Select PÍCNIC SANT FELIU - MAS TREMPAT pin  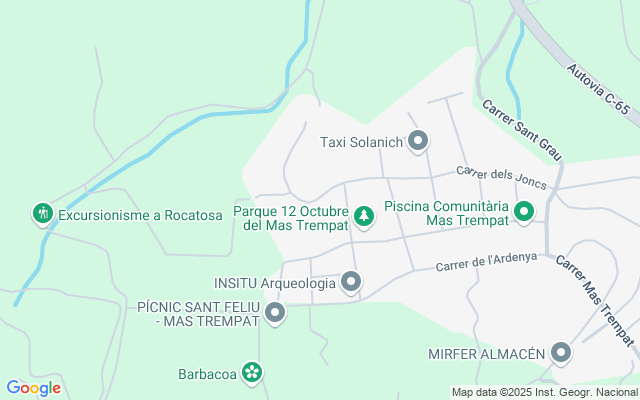pyautogui.click(x=275, y=314)
